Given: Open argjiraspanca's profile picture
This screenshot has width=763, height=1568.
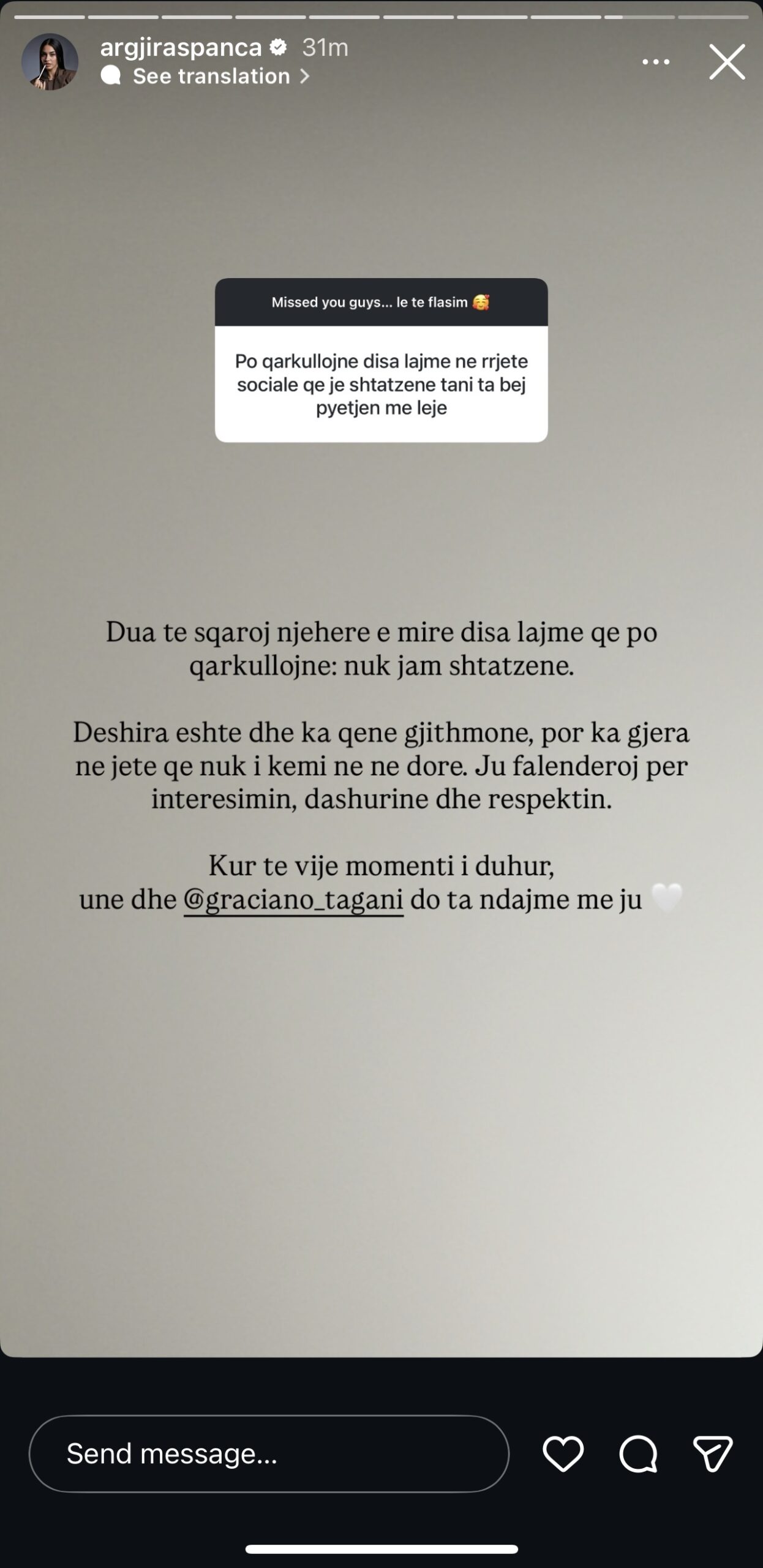Looking at the screenshot, I should 50,62.
